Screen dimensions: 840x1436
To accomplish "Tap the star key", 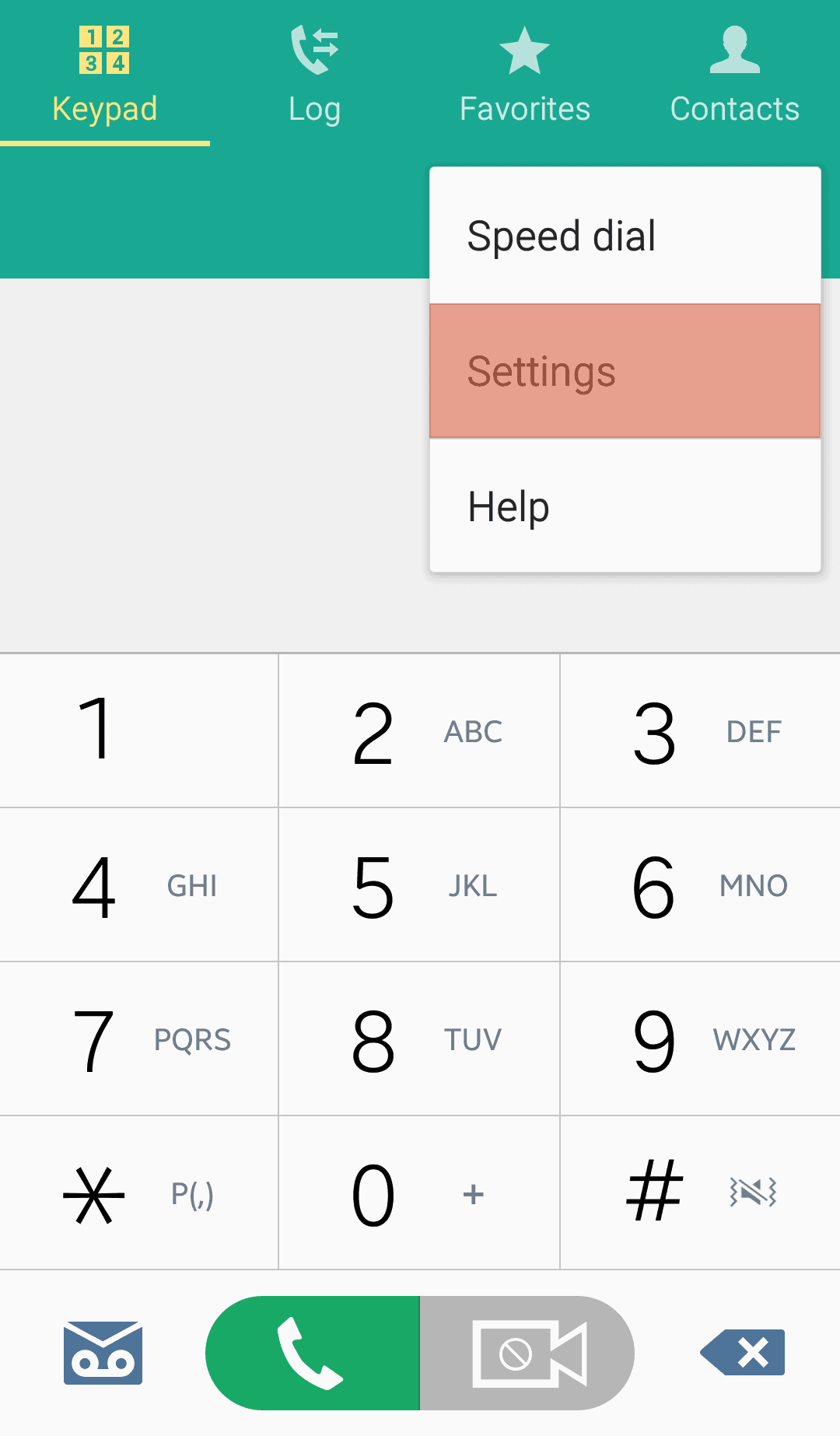I will [x=138, y=1193].
